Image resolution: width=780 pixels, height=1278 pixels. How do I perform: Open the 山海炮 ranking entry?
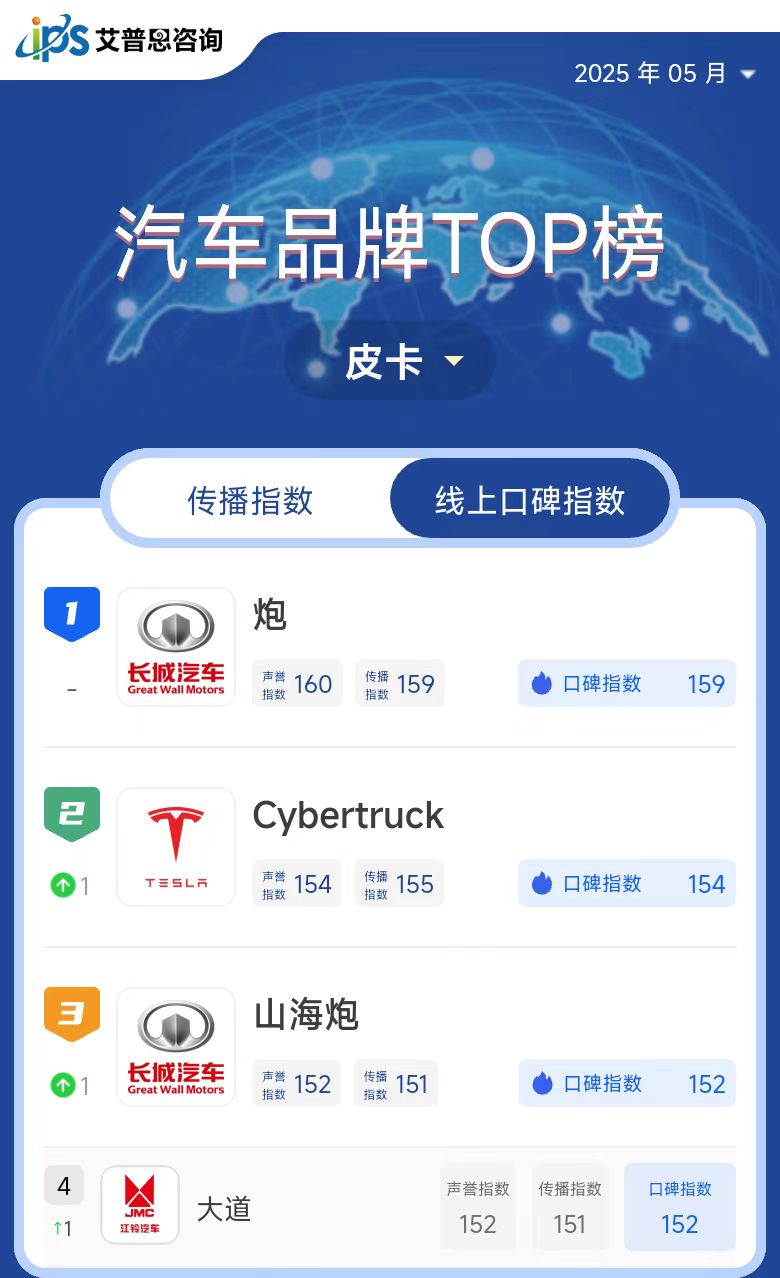tap(390, 1047)
